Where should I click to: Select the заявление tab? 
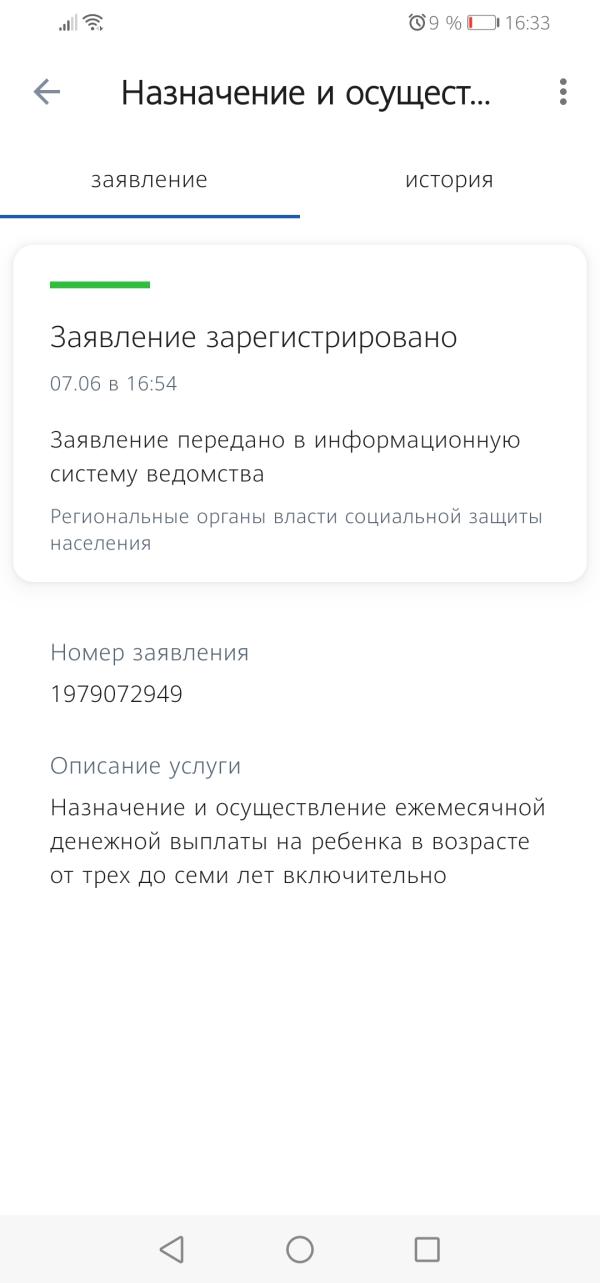pyautogui.click(x=149, y=180)
